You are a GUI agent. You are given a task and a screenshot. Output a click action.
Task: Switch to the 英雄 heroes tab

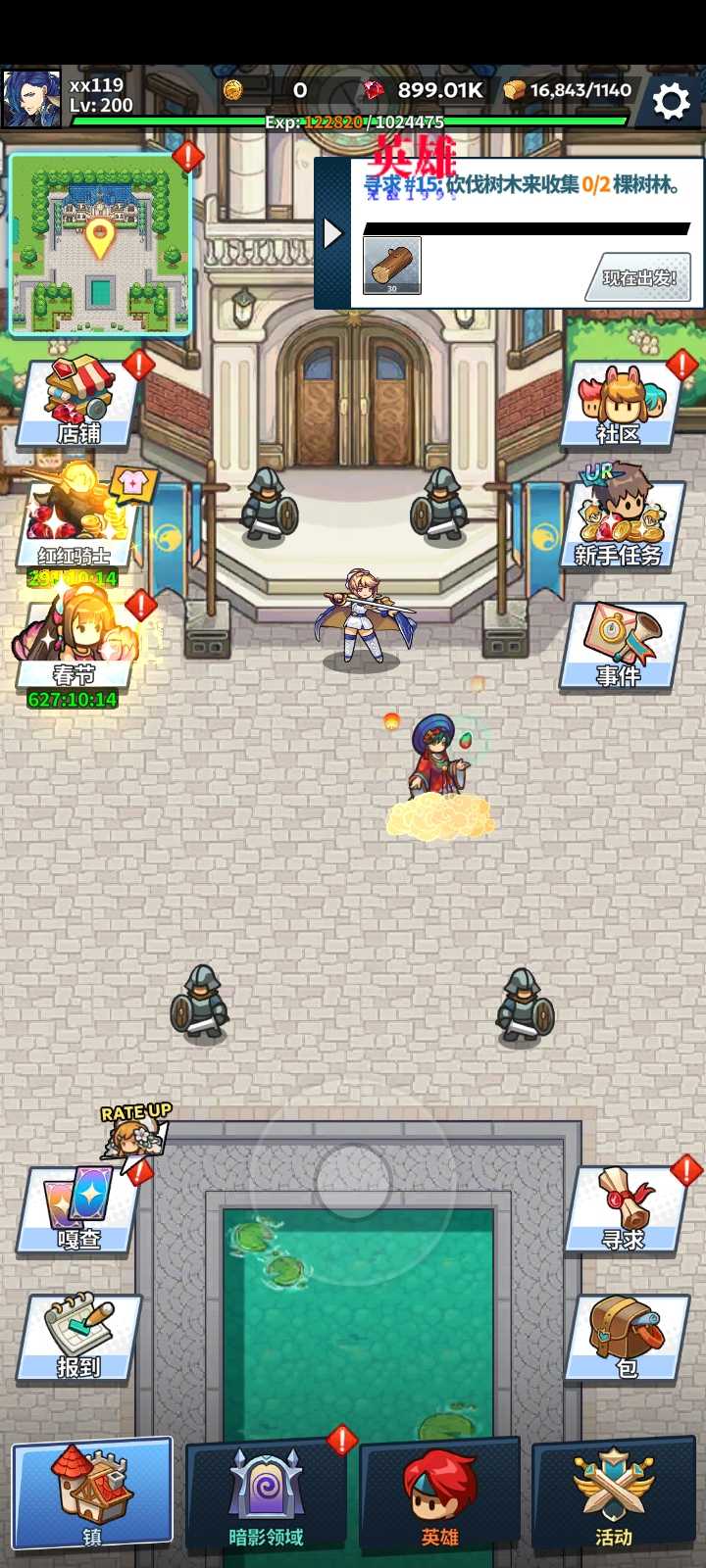439,1495
